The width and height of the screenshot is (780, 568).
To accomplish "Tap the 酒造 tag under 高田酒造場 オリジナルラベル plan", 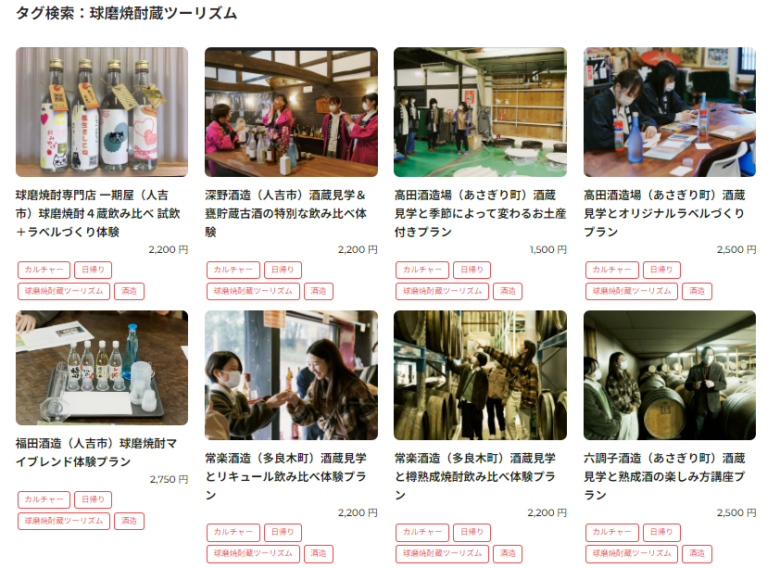I will tap(697, 291).
